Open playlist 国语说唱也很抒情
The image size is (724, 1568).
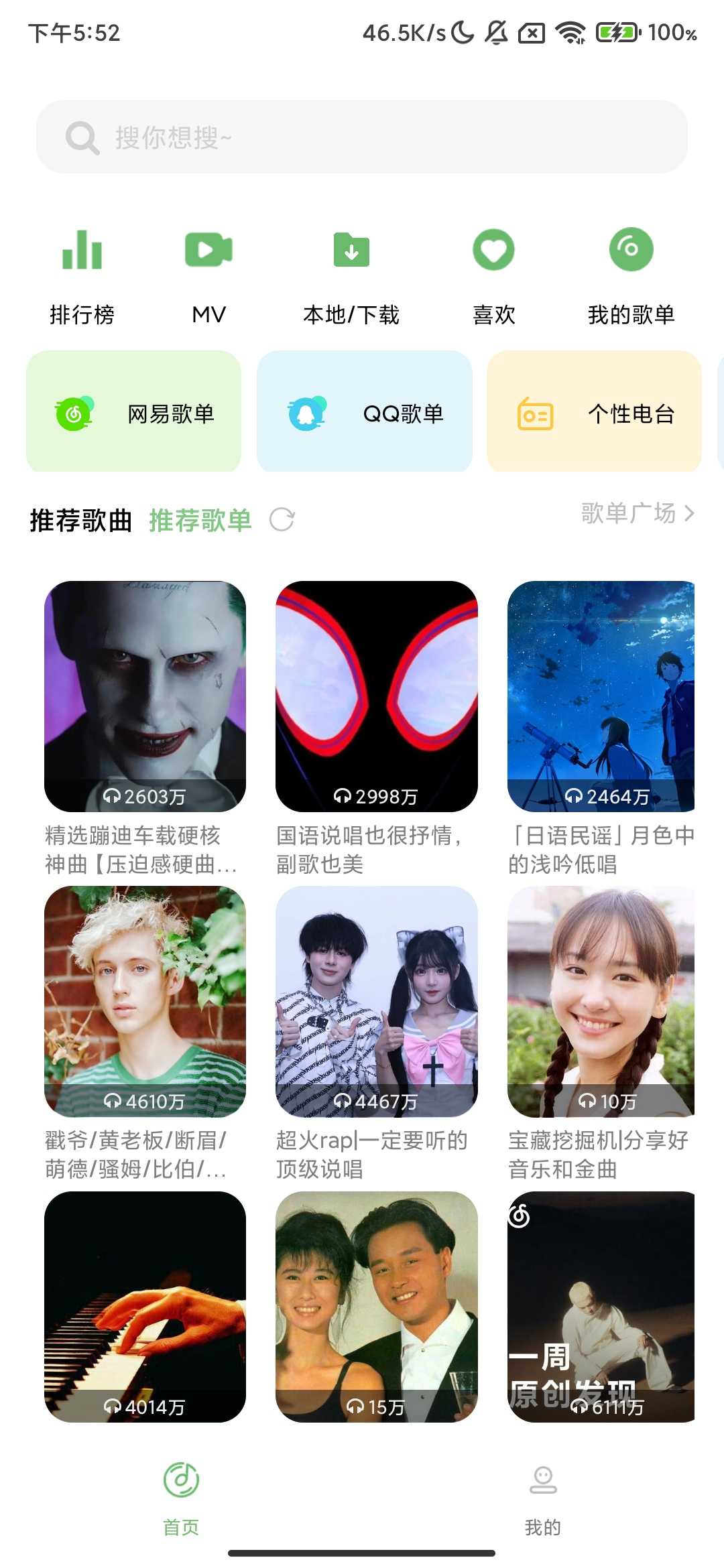[376, 697]
